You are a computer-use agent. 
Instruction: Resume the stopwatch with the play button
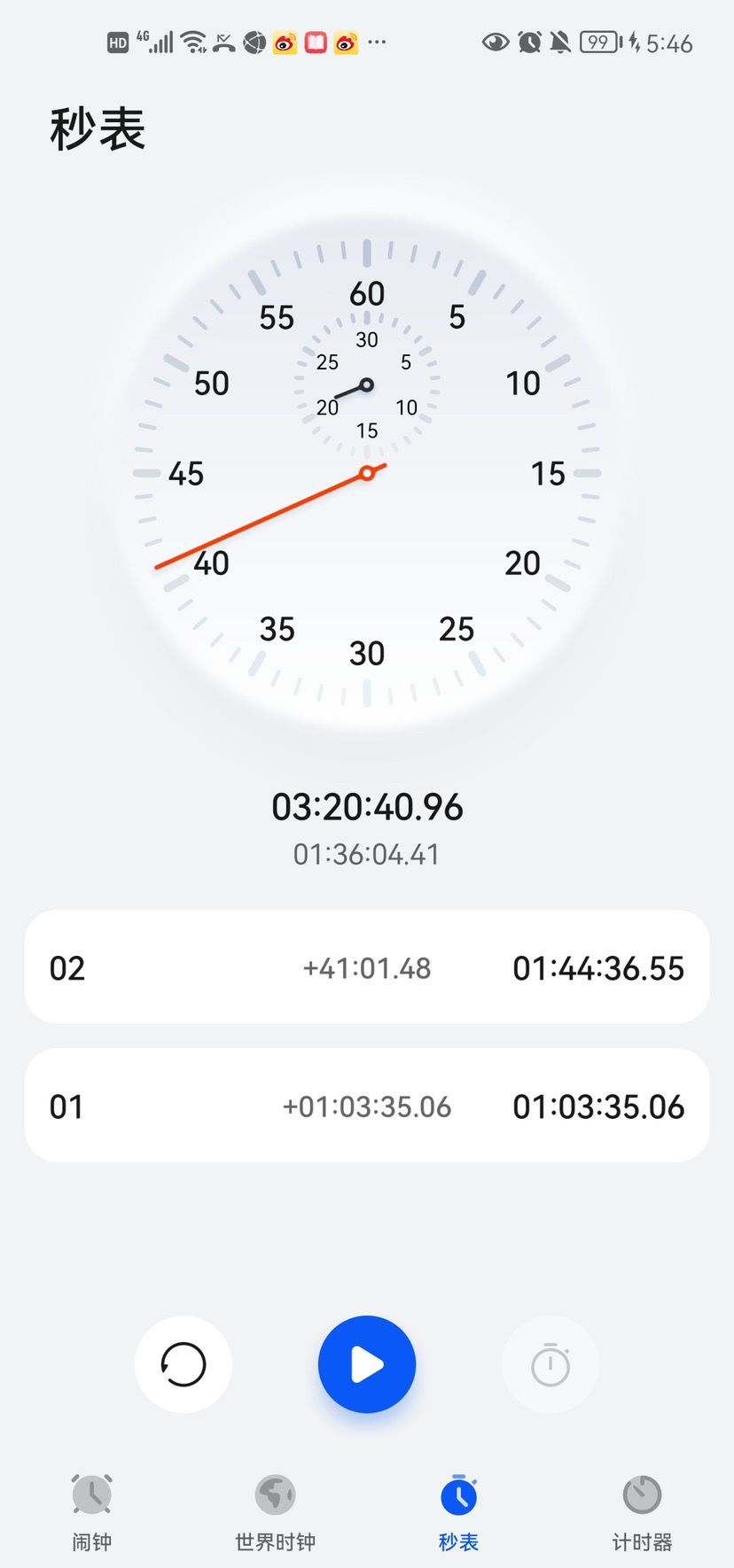(367, 1364)
